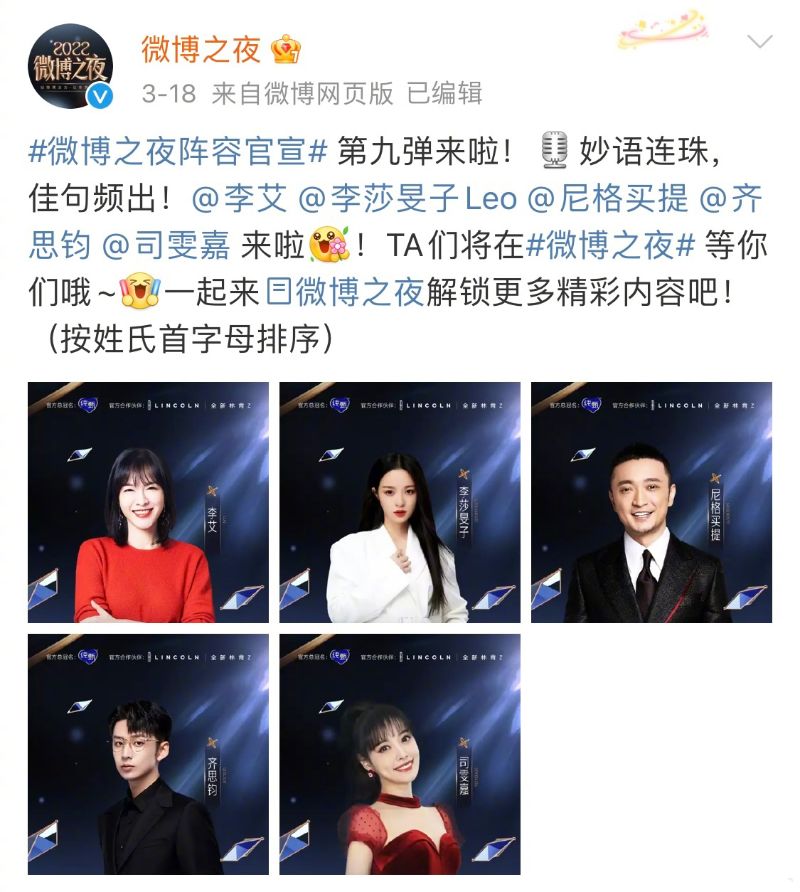Viewport: 800px width, 892px height.
Task: Open the 李莎旻子 poster image
Action: pos(400,502)
